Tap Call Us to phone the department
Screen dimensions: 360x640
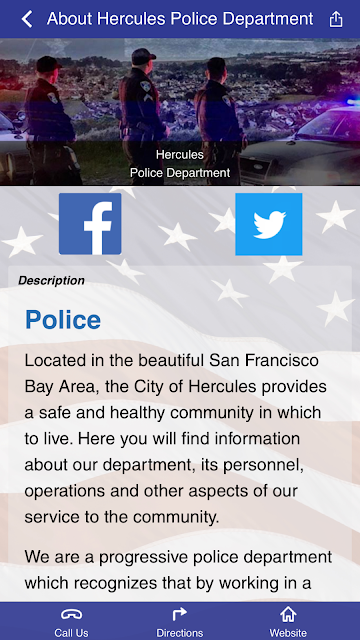pyautogui.click(x=71, y=622)
